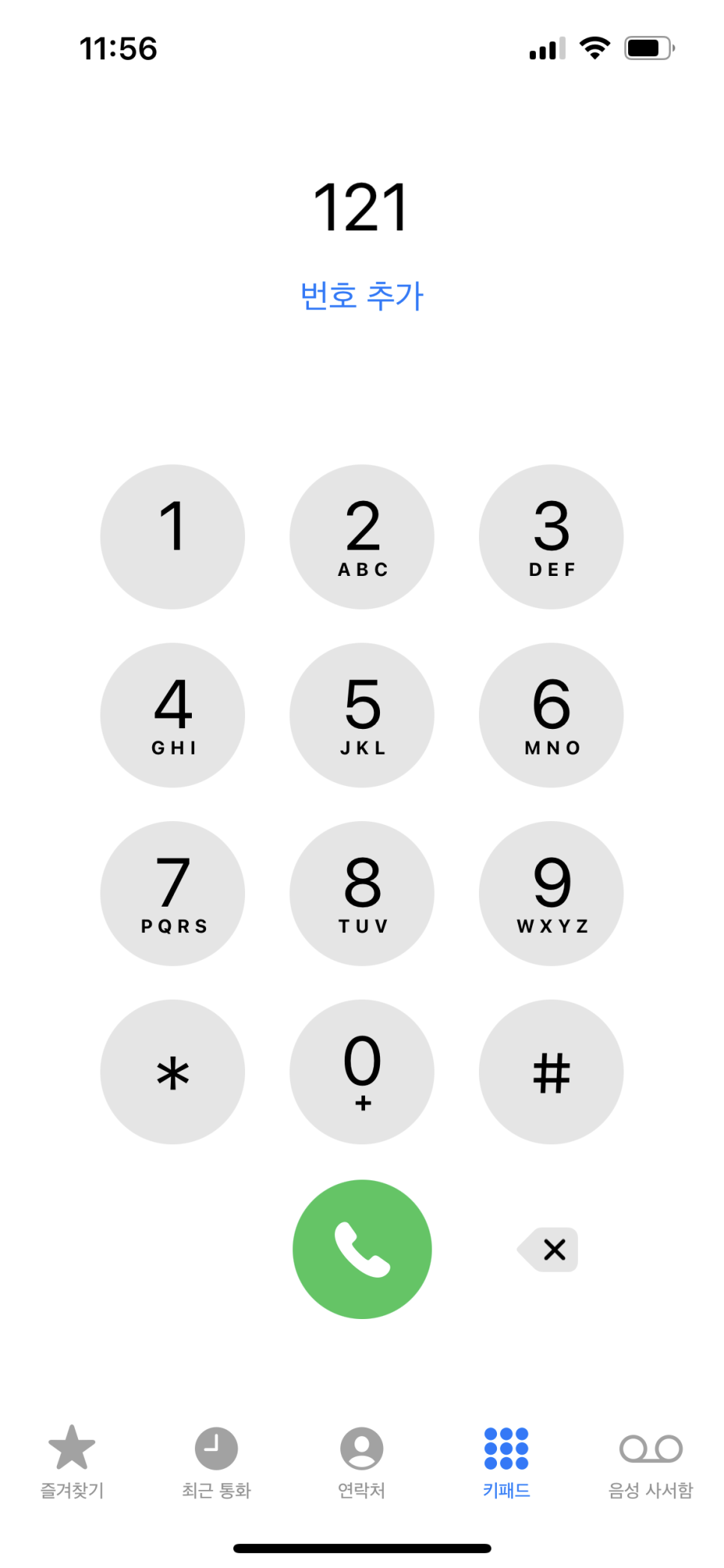The width and height of the screenshot is (724, 1568).
Task: Enter the asterisk key
Action: 172,1072
